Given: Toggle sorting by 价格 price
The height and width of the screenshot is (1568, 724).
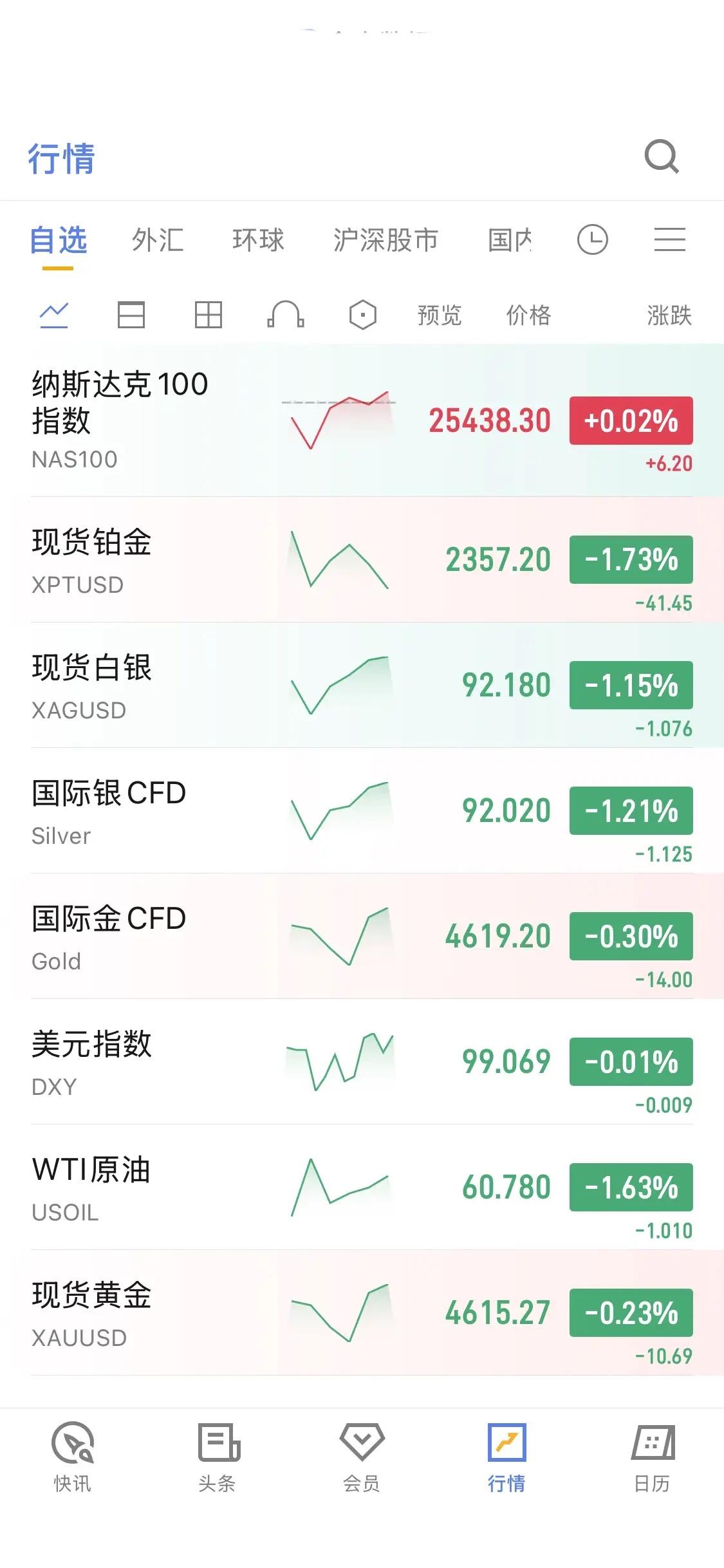Looking at the screenshot, I should click(526, 316).
